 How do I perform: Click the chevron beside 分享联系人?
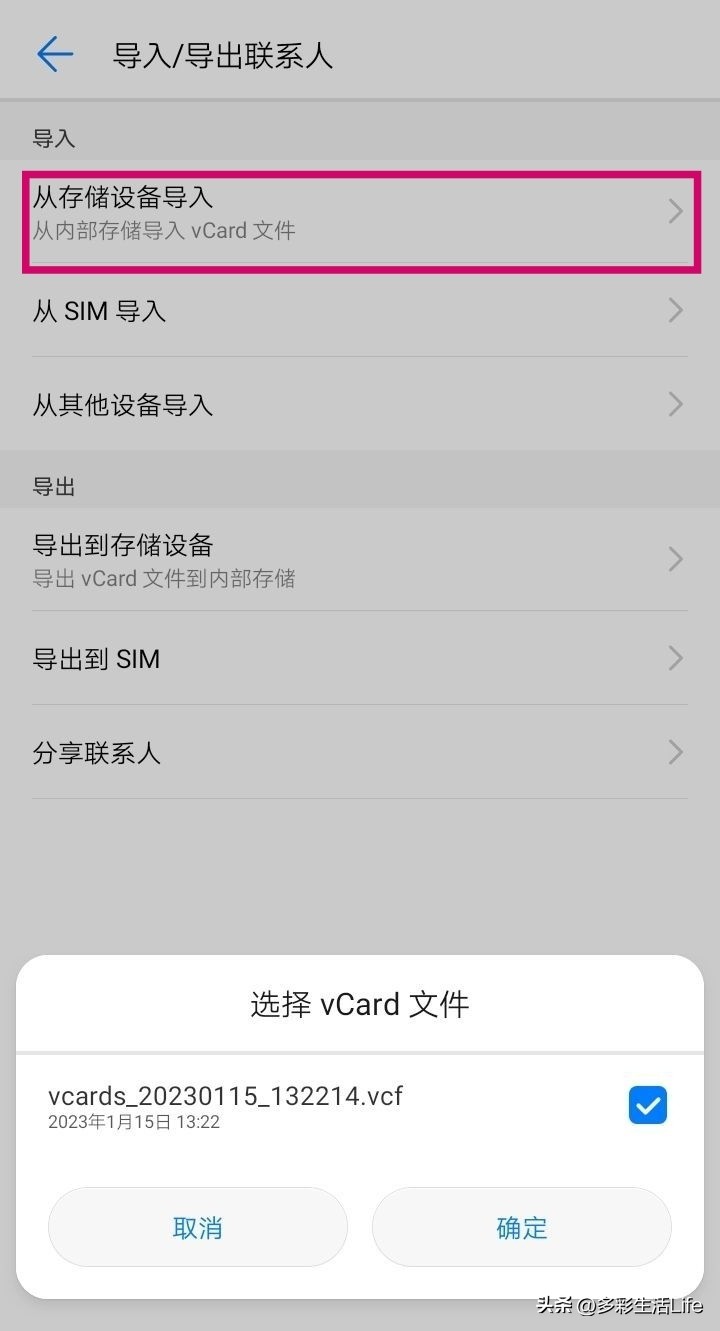(674, 752)
